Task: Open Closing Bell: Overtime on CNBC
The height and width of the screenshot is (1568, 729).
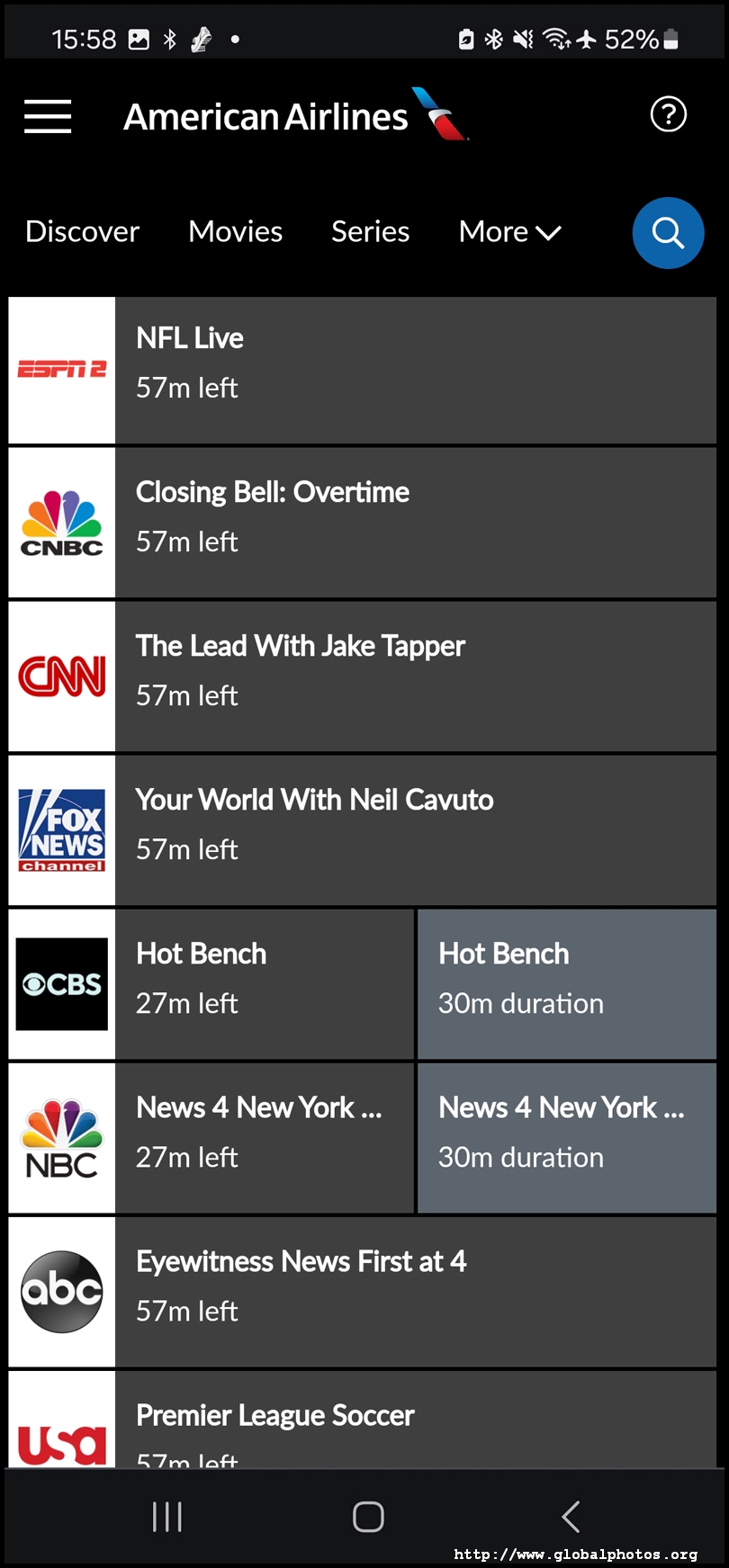Action: [414, 523]
